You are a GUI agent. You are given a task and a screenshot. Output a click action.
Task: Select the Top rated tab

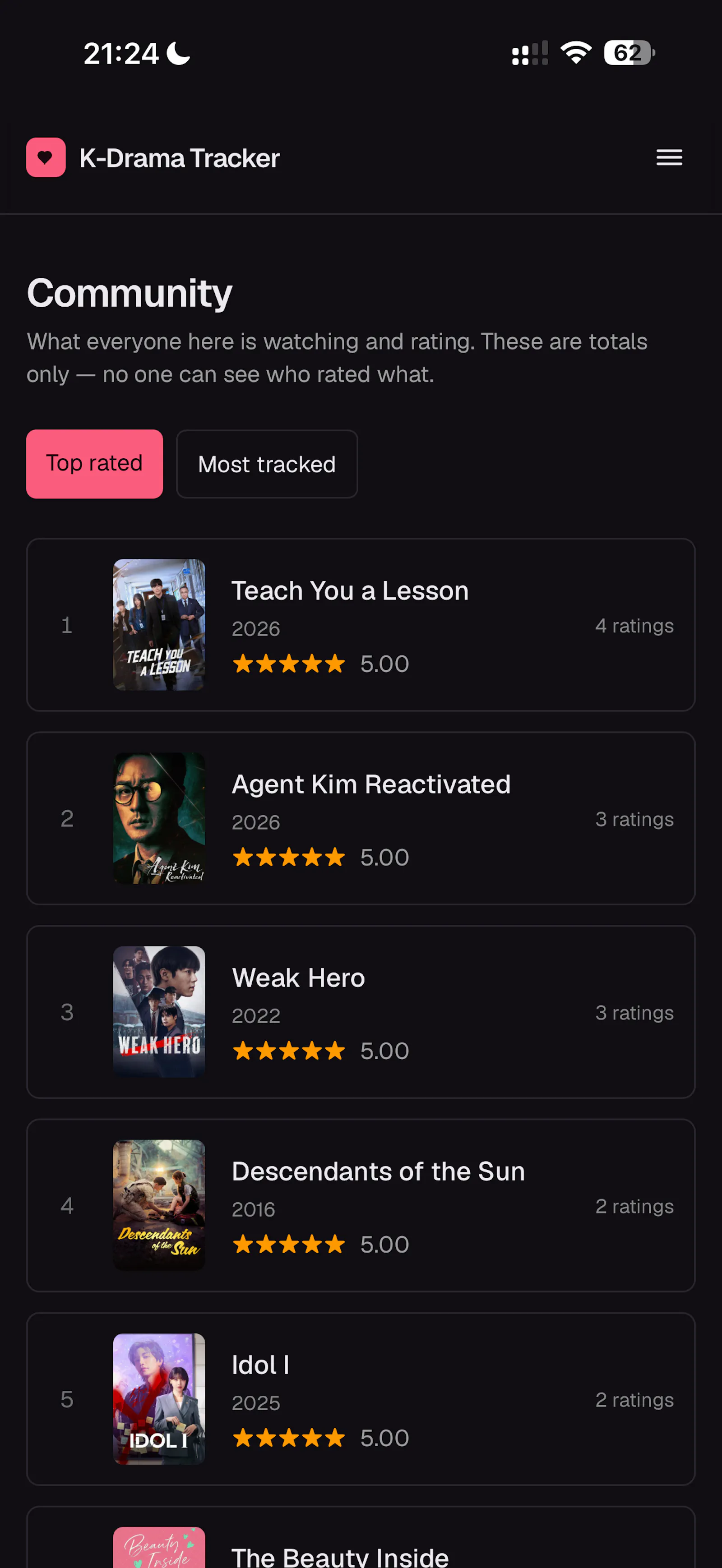[x=94, y=464]
